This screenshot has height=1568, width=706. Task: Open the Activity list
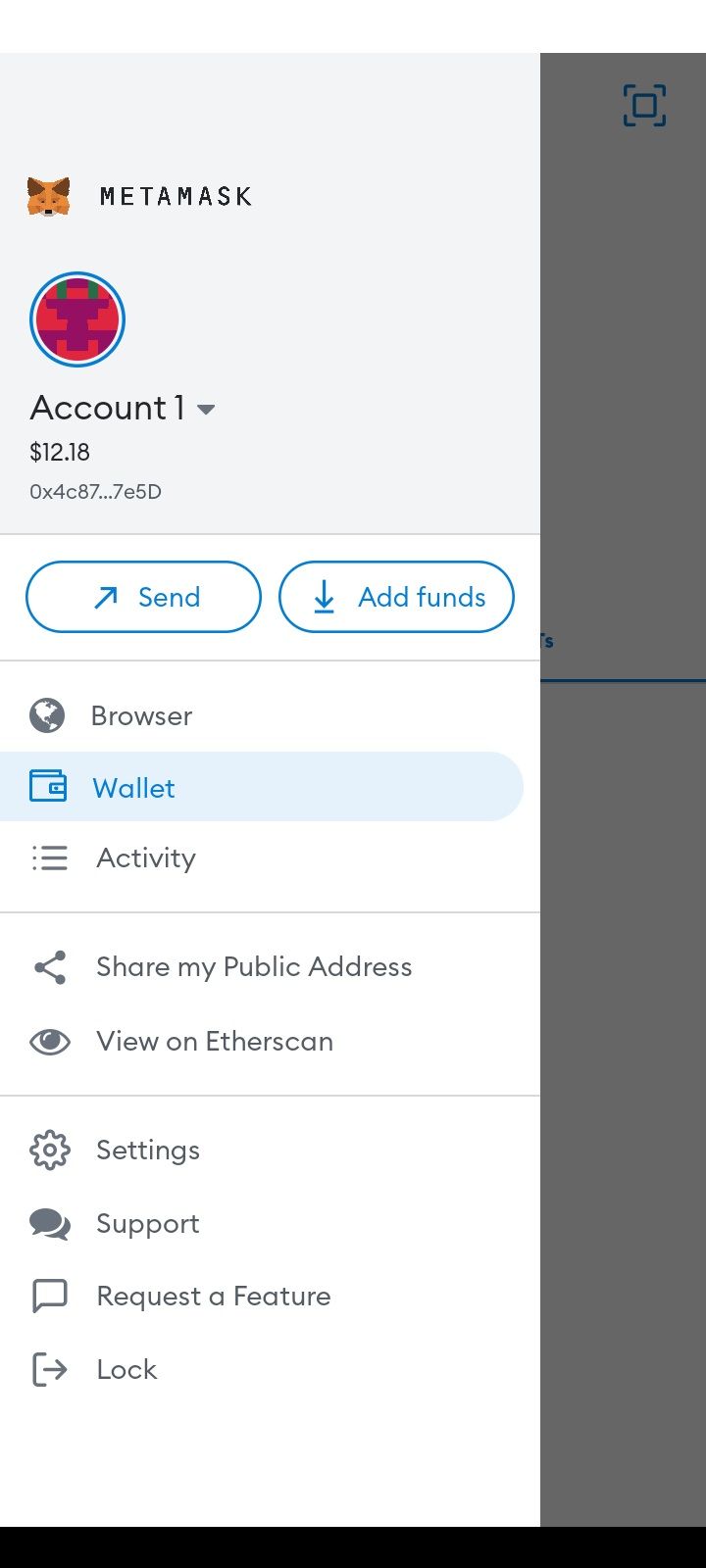(x=270, y=858)
